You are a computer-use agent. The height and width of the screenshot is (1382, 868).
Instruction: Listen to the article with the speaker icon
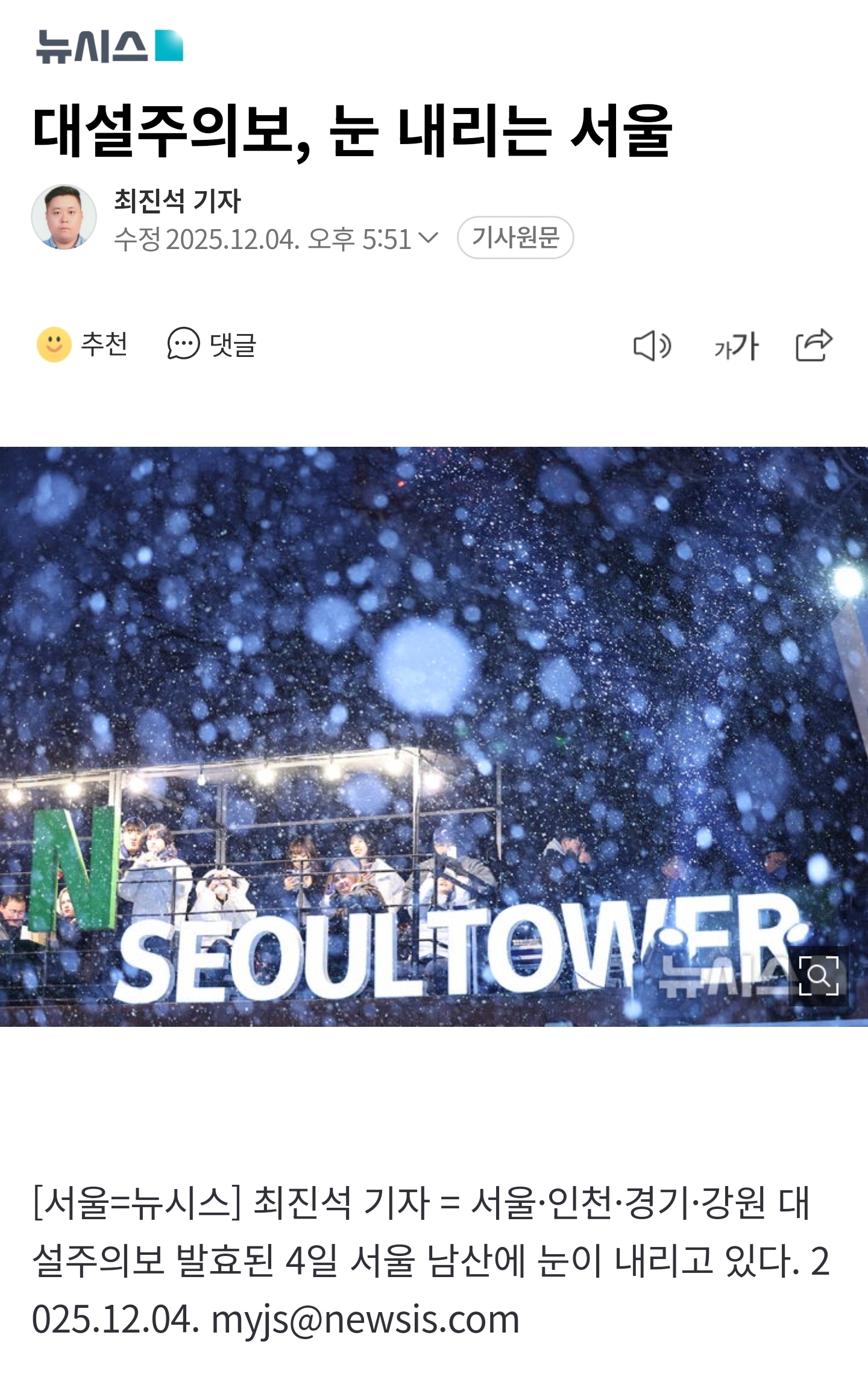652,346
